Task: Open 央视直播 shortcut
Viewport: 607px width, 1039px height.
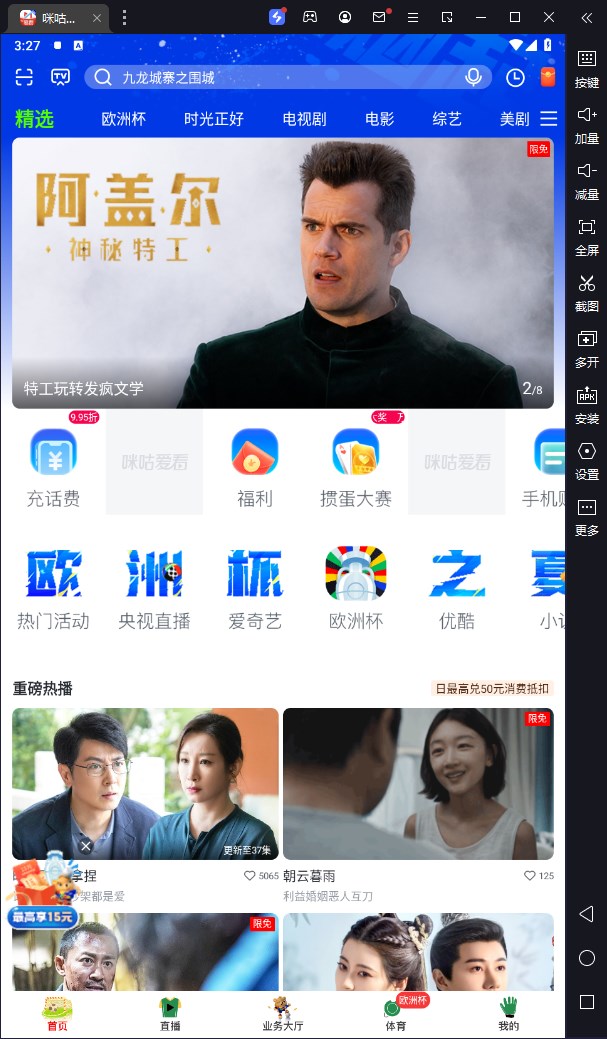Action: tap(154, 589)
